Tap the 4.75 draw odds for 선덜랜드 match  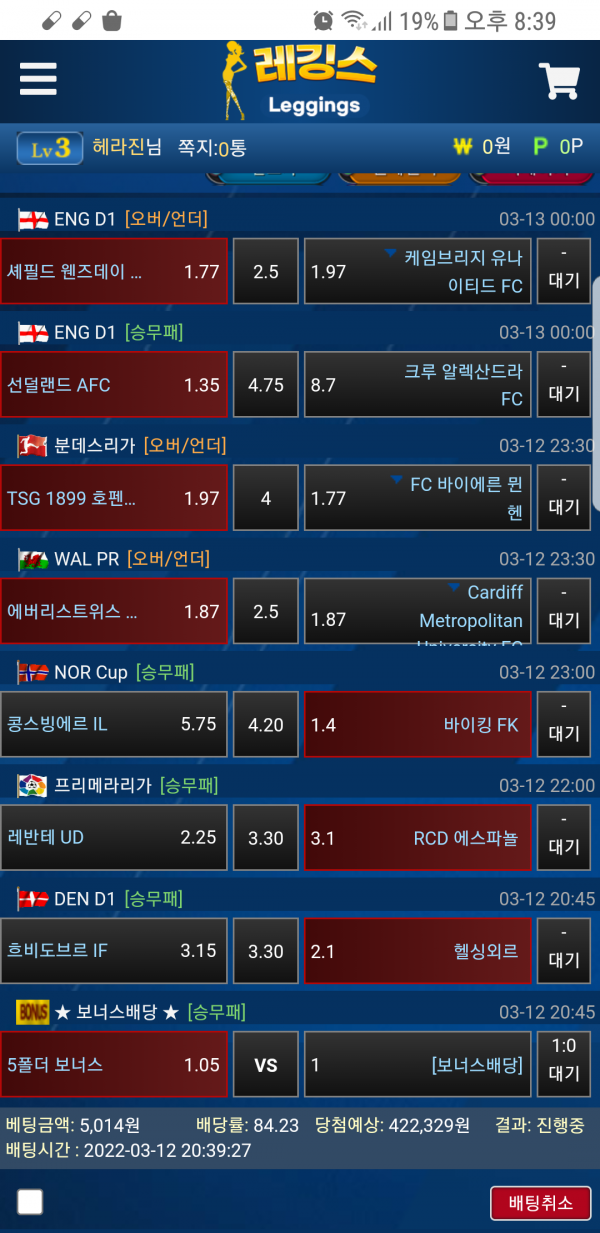(x=266, y=385)
